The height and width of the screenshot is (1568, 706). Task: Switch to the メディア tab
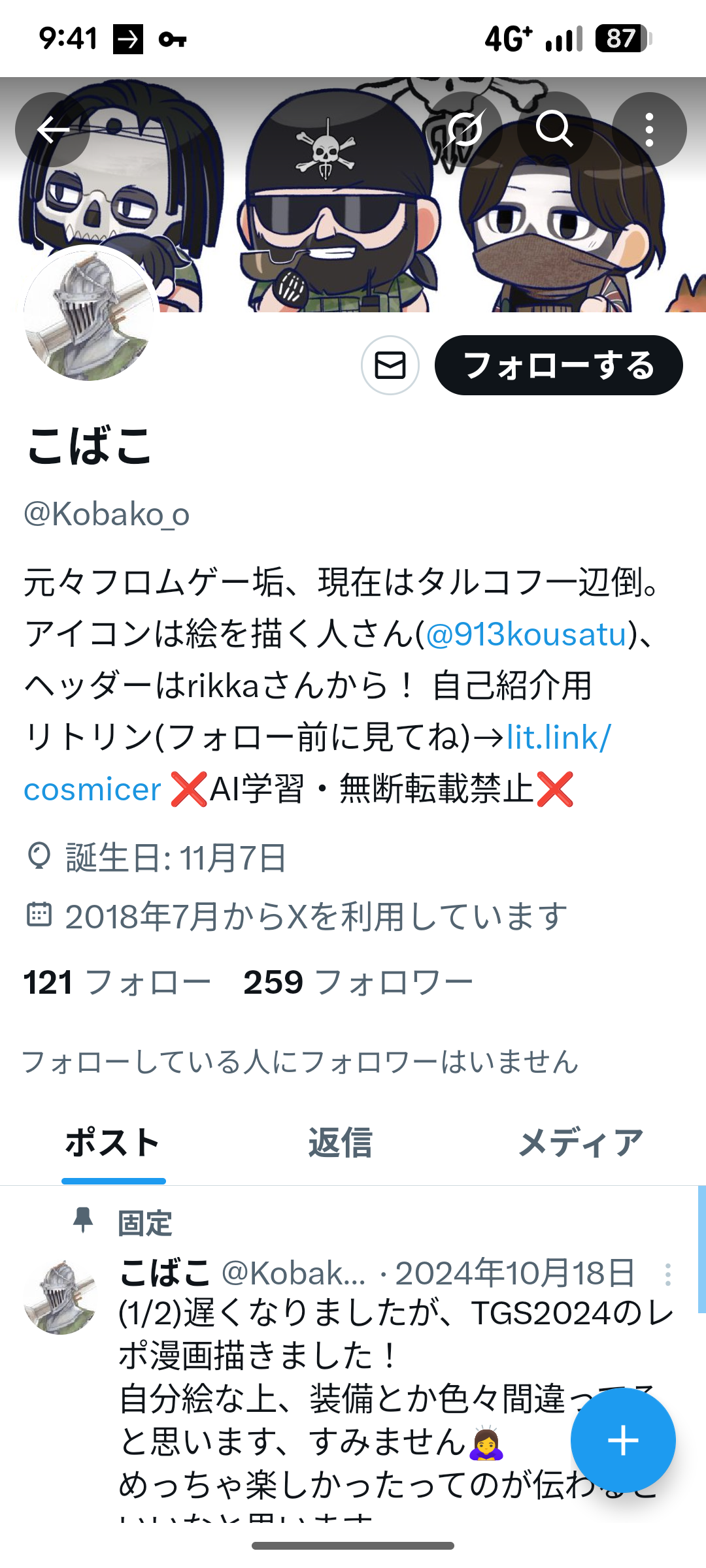click(580, 1143)
